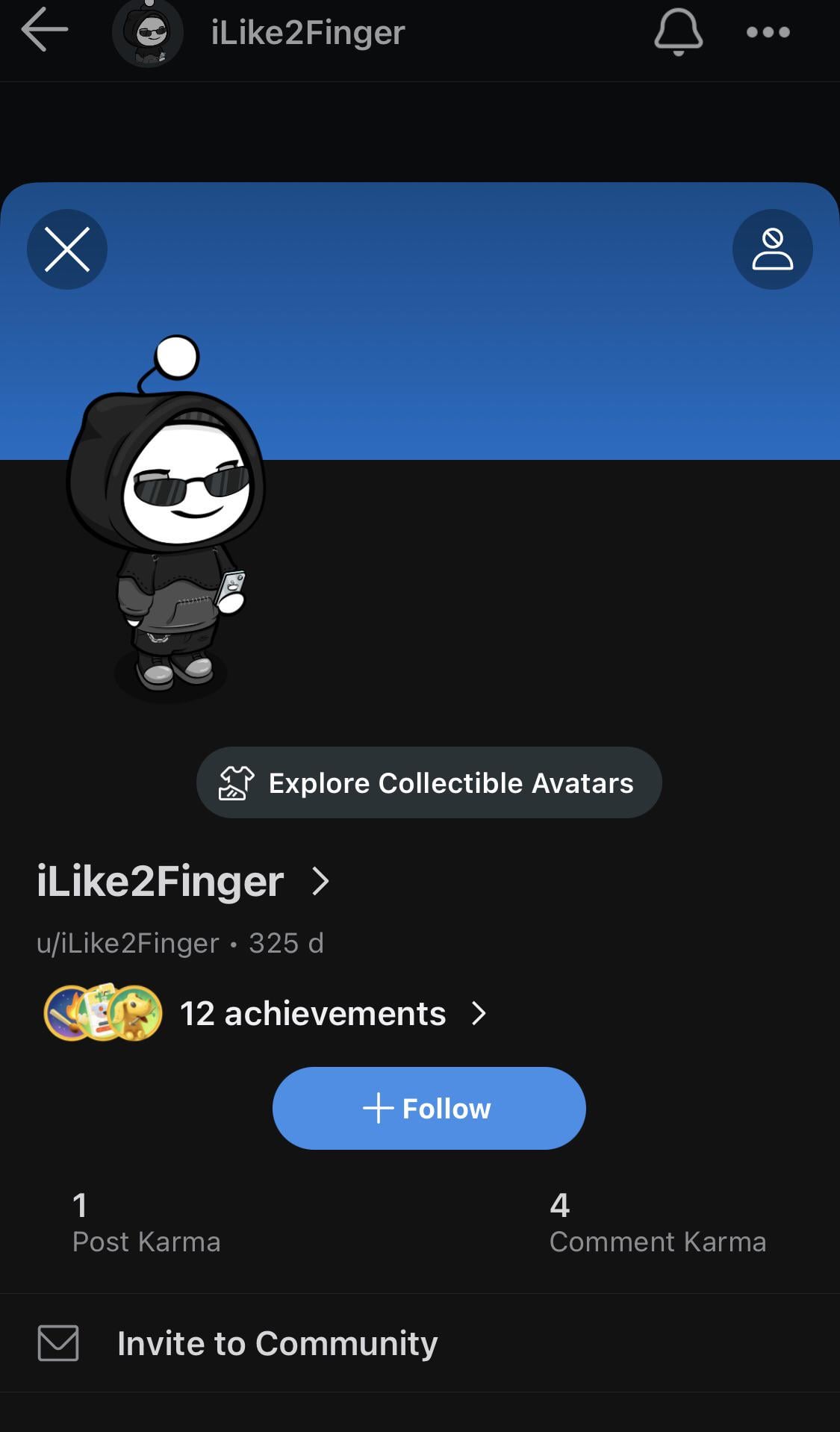The image size is (840, 1432).
Task: Tap the achievement badge icons
Action: [x=102, y=1013]
